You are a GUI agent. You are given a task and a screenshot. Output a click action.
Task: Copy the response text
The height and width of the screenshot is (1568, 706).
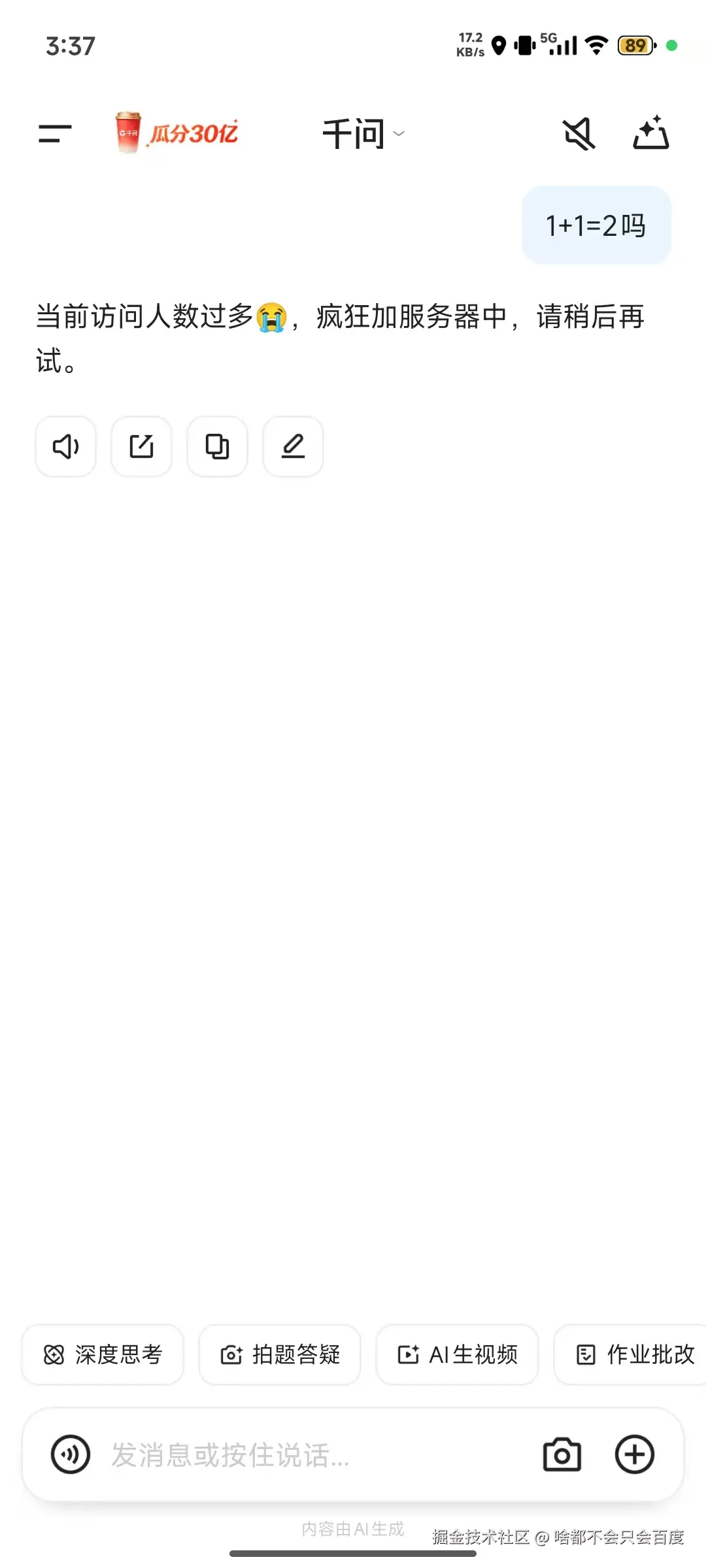click(x=217, y=447)
